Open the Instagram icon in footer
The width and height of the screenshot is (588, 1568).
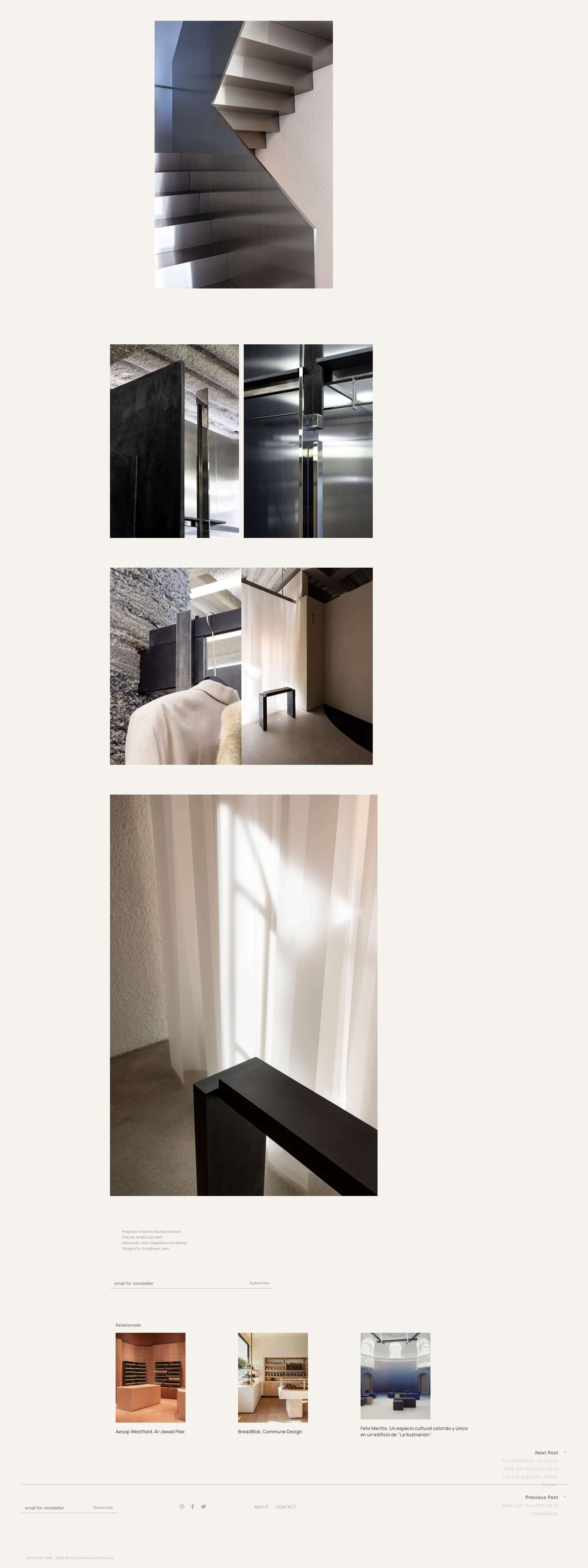coord(181,1506)
